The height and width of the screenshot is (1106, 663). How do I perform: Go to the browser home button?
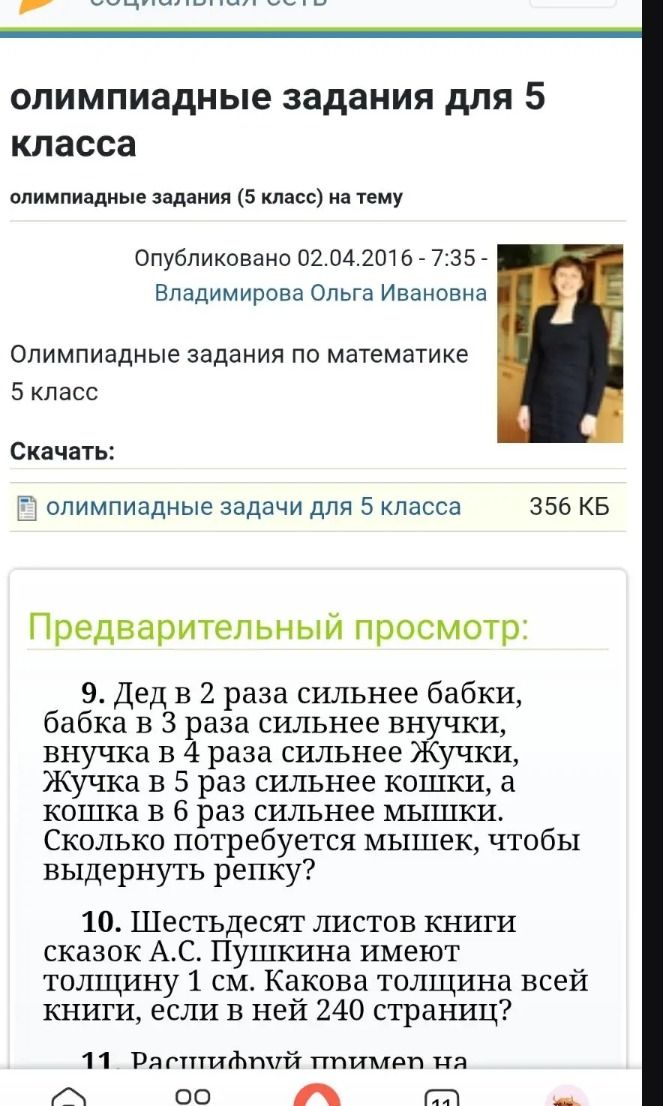[x=68, y=1098]
